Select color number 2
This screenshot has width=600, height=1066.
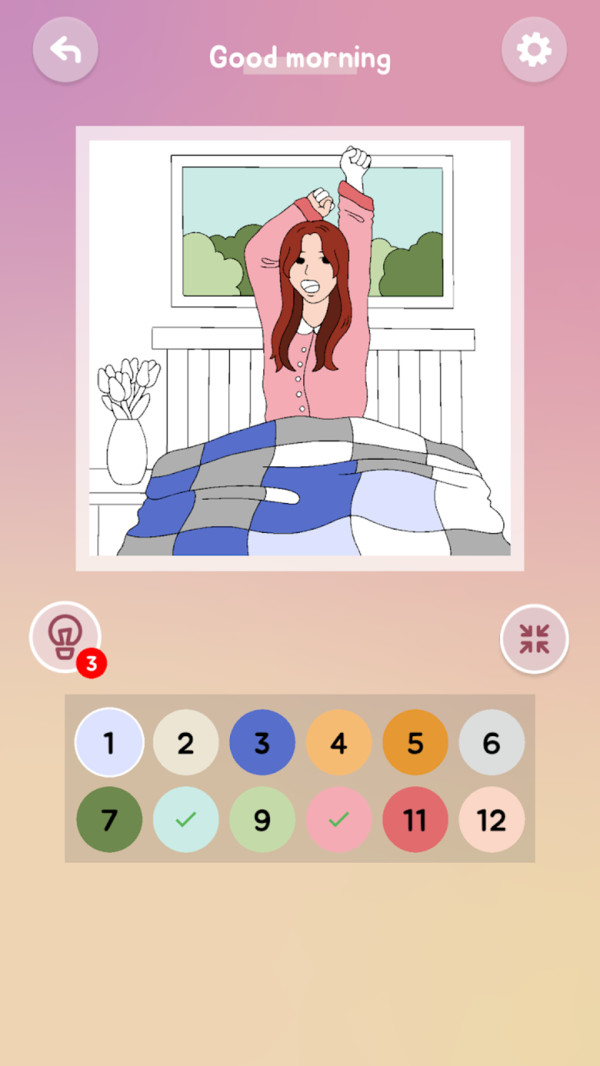click(186, 743)
